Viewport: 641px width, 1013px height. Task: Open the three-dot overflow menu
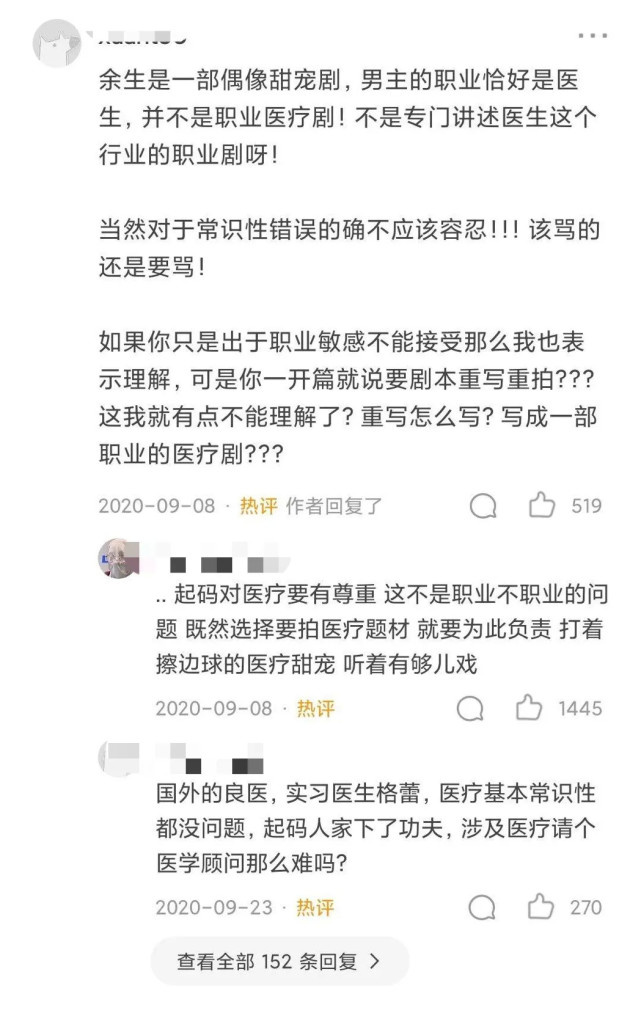pyautogui.click(x=593, y=34)
